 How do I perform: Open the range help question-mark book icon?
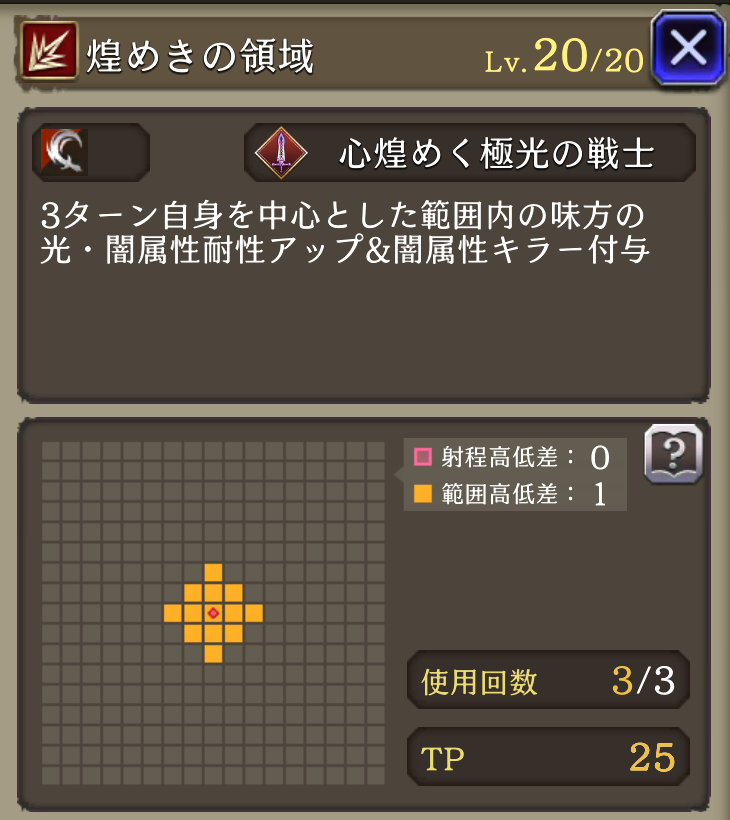point(672,455)
